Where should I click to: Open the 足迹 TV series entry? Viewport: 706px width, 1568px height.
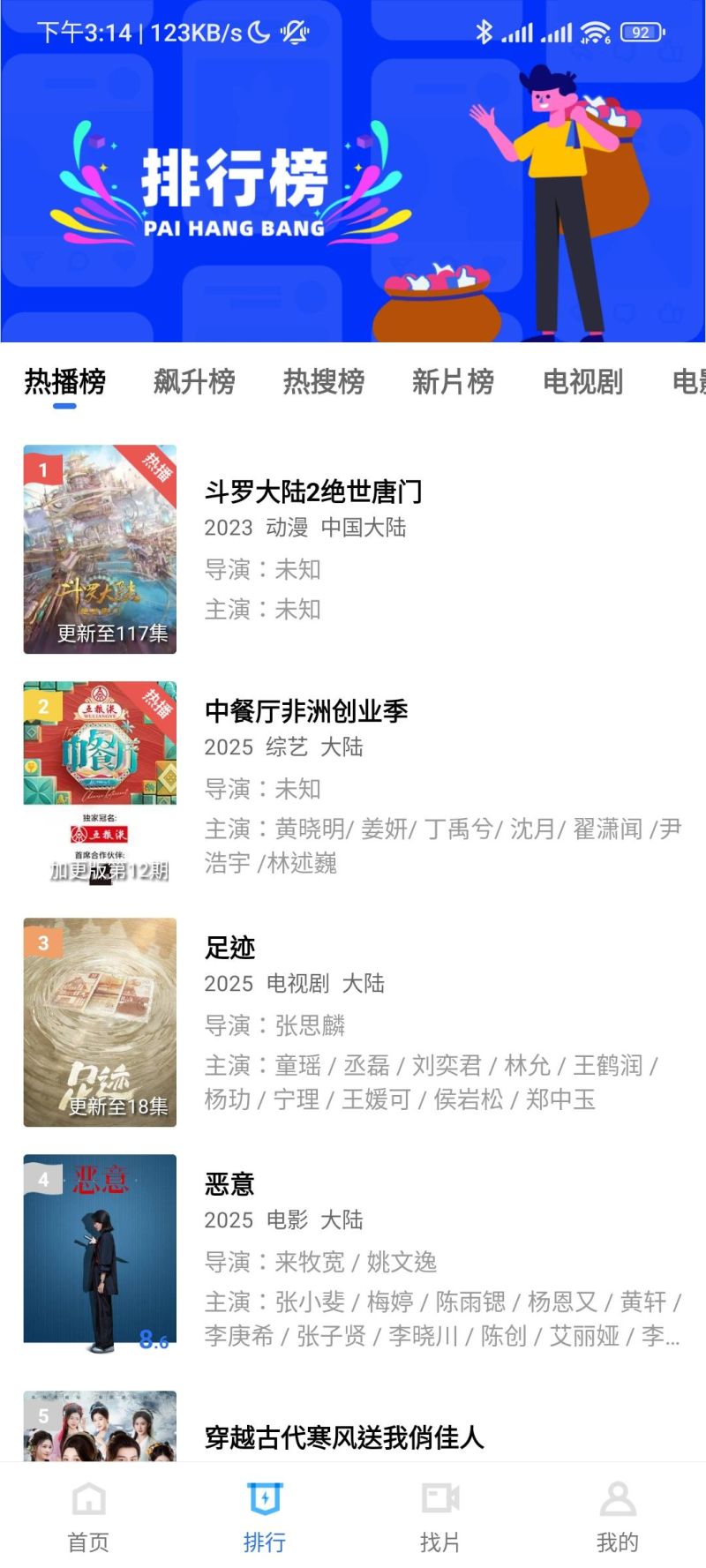[353, 1022]
